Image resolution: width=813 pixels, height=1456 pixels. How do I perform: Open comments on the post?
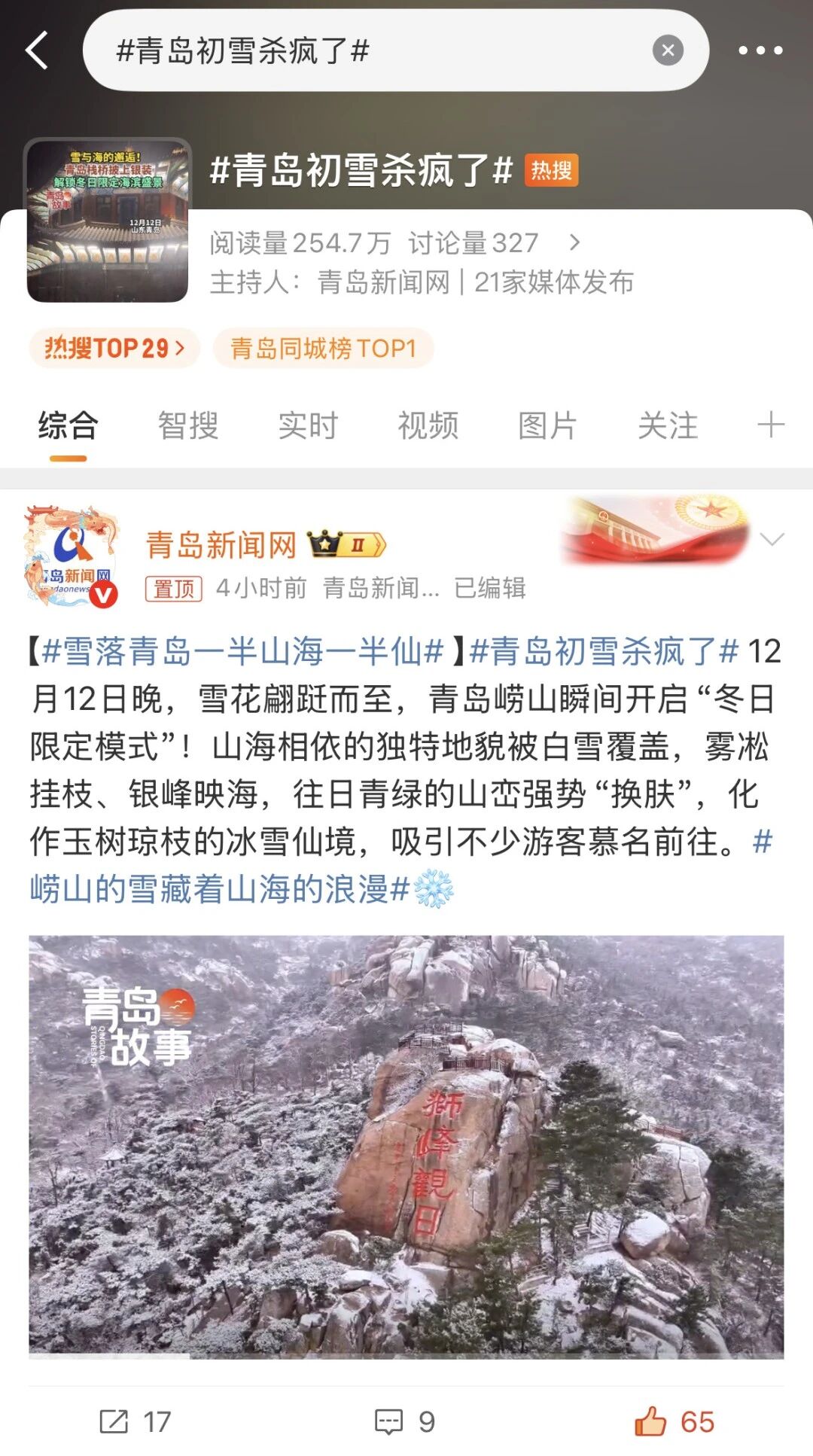point(405,1421)
